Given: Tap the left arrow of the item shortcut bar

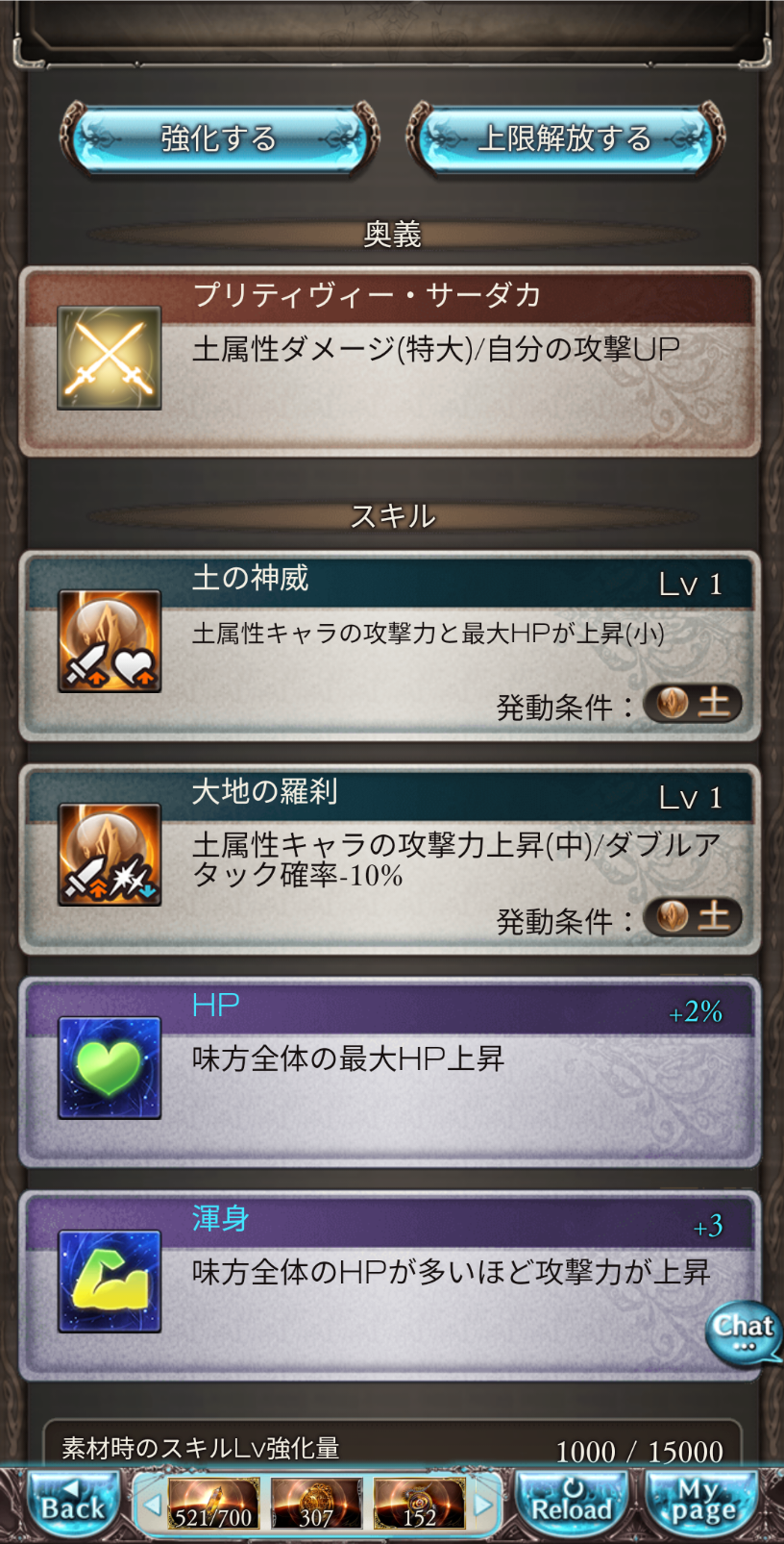Looking at the screenshot, I should (x=151, y=1504).
